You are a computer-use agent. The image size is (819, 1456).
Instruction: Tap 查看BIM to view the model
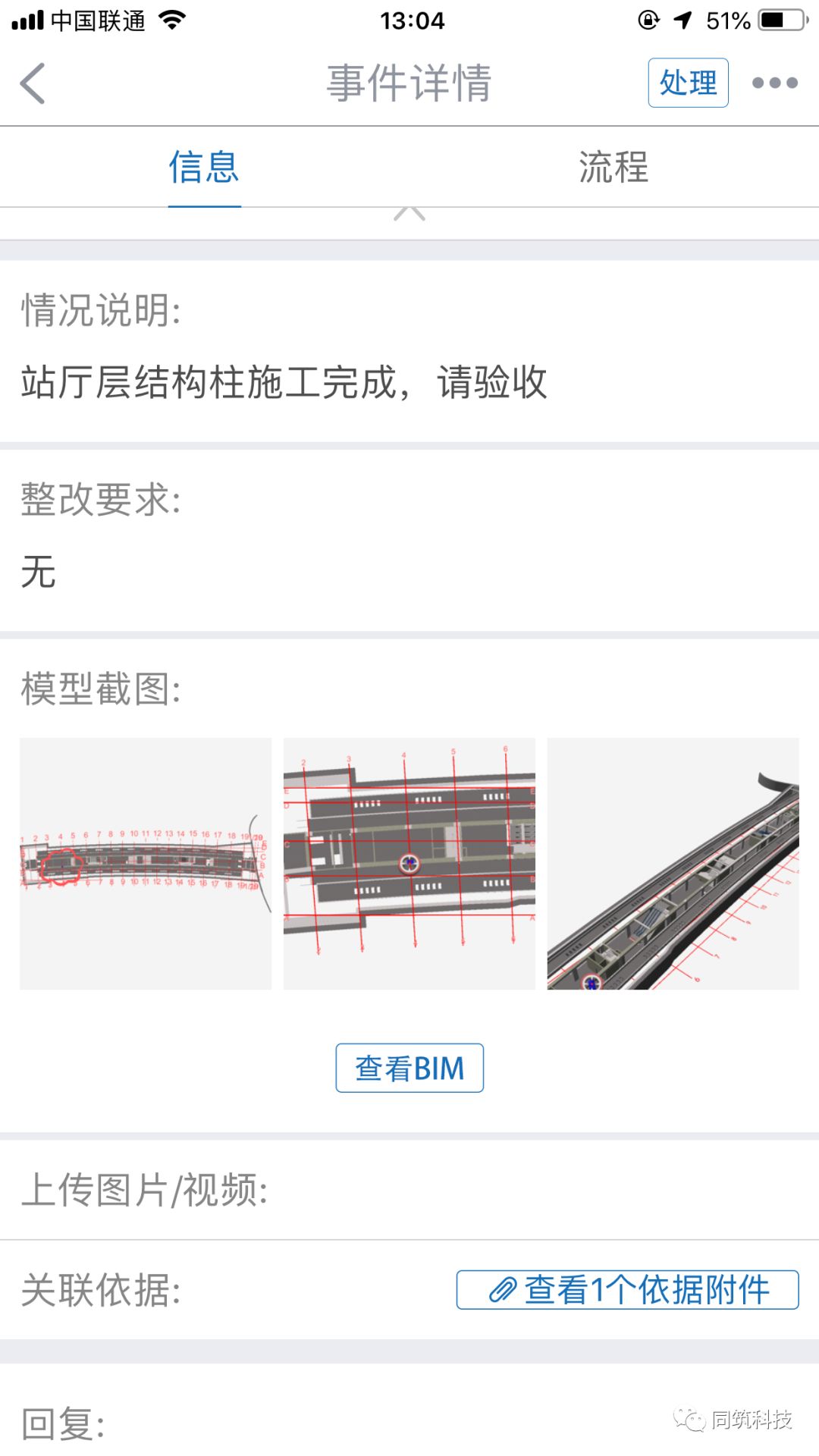tap(409, 1068)
